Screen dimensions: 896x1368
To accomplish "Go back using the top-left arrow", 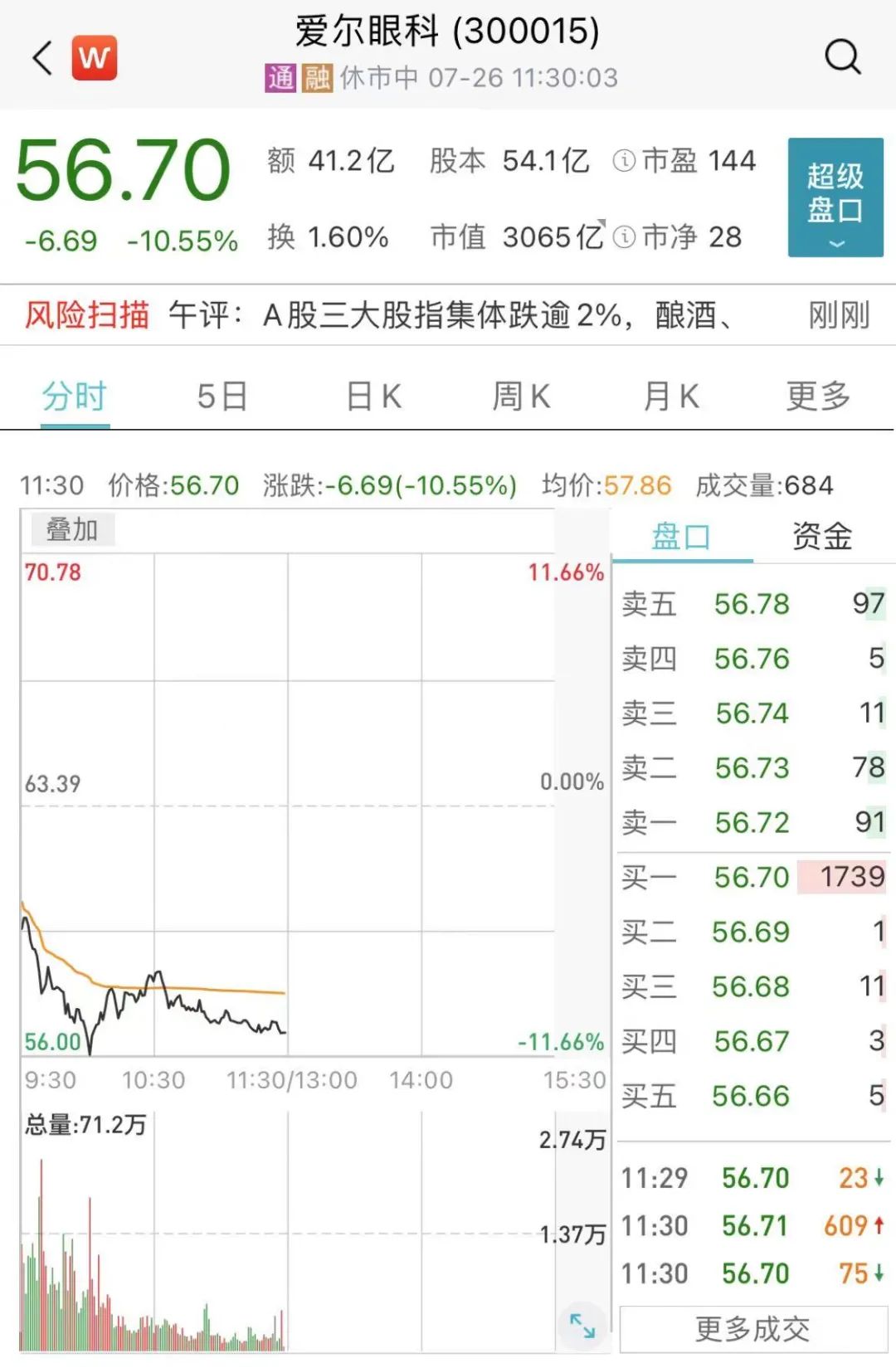I will (x=43, y=58).
